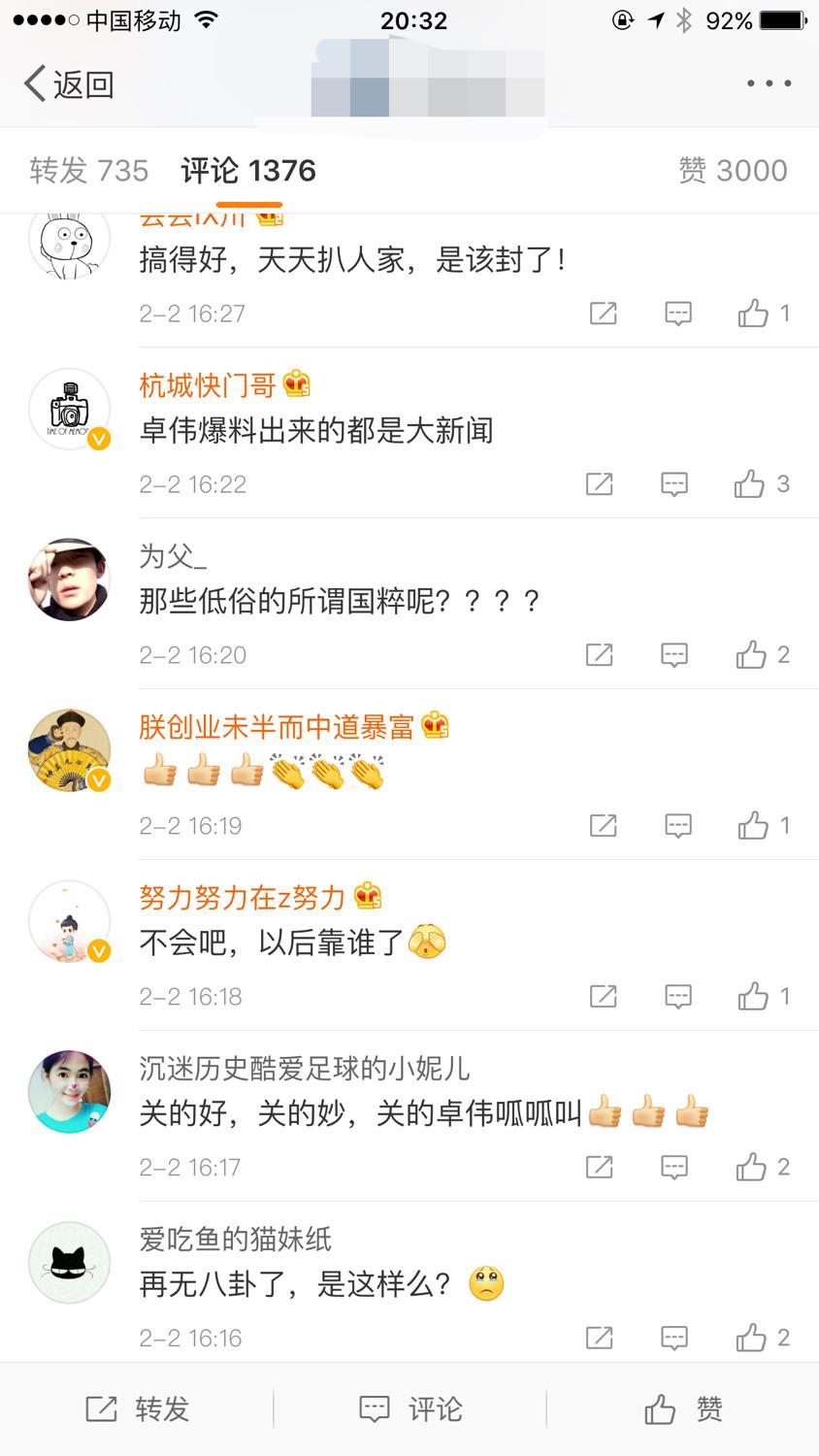
Task: Repost 为父_'s comment
Action: tap(600, 655)
